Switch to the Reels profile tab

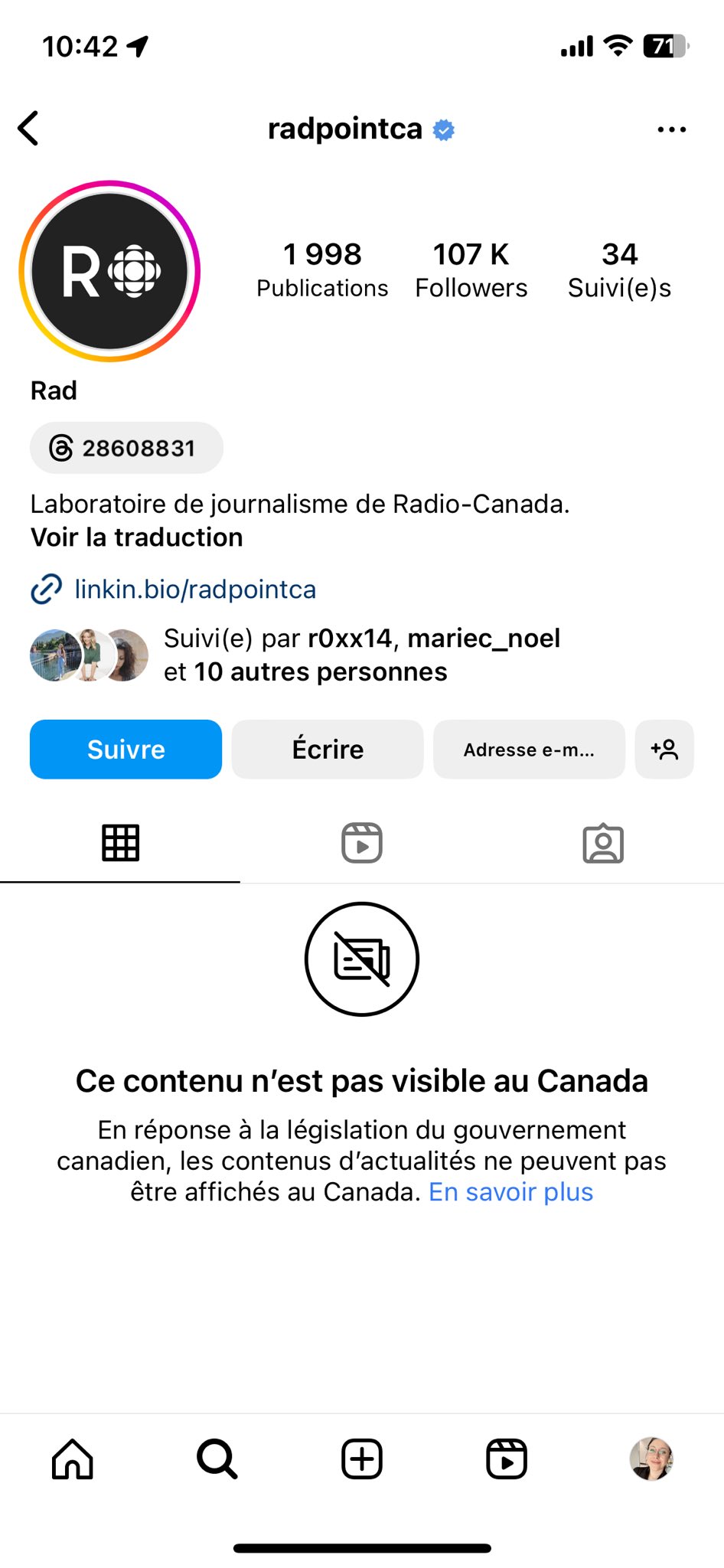pos(362,843)
